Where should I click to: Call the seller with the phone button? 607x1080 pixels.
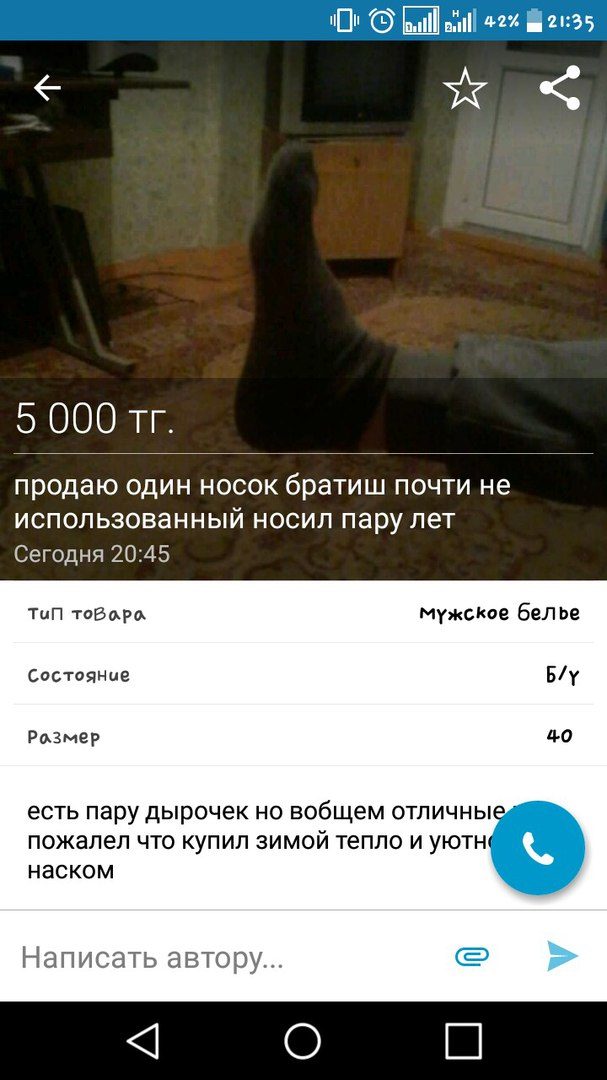(x=538, y=848)
